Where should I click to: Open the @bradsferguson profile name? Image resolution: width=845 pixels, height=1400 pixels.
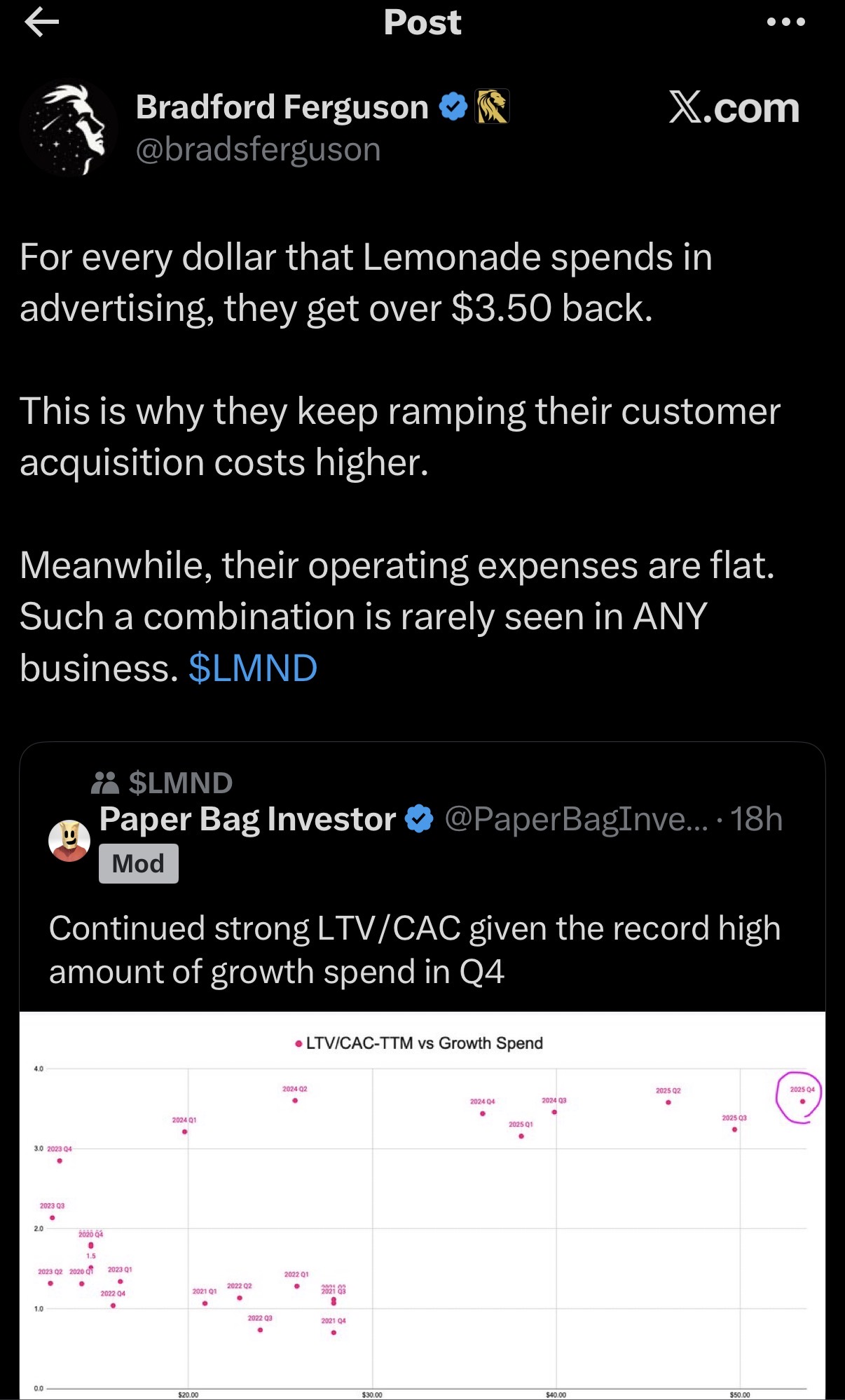282,107
